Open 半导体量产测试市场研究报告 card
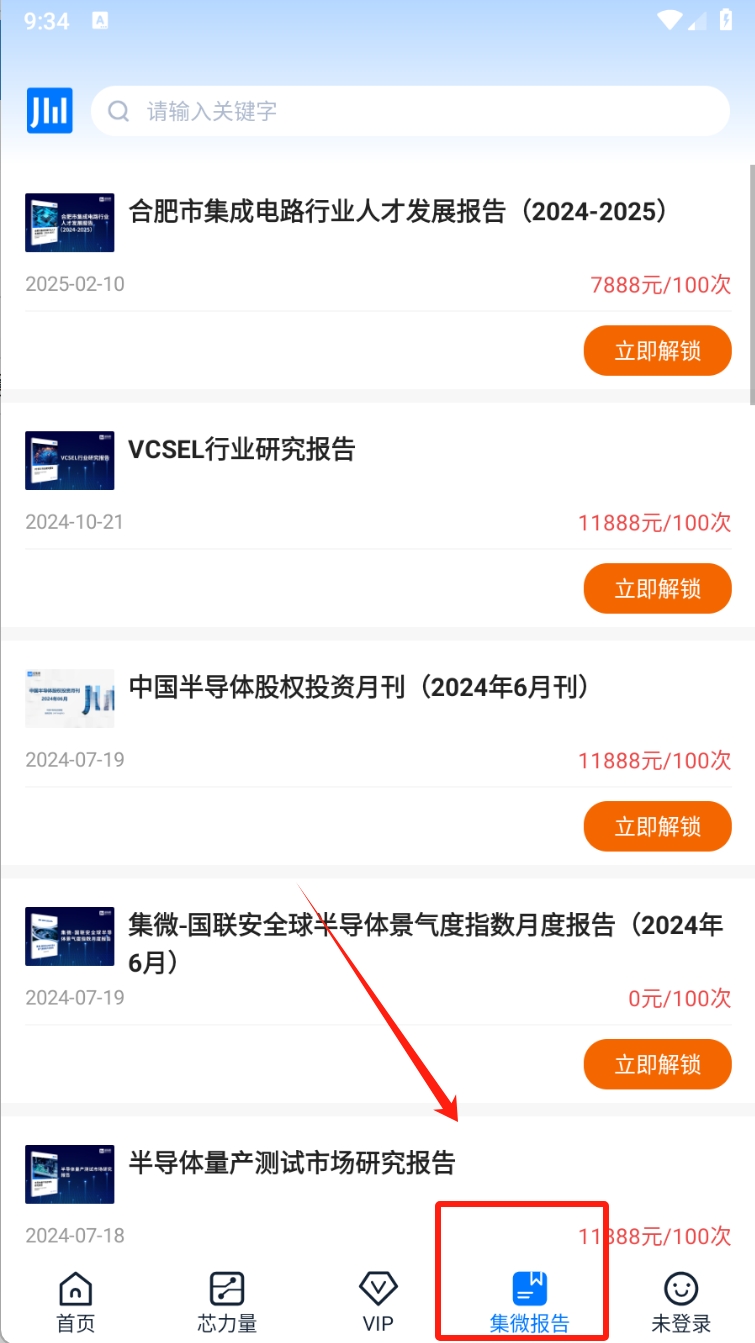Screen dimensions: 755x1343 point(292,1163)
